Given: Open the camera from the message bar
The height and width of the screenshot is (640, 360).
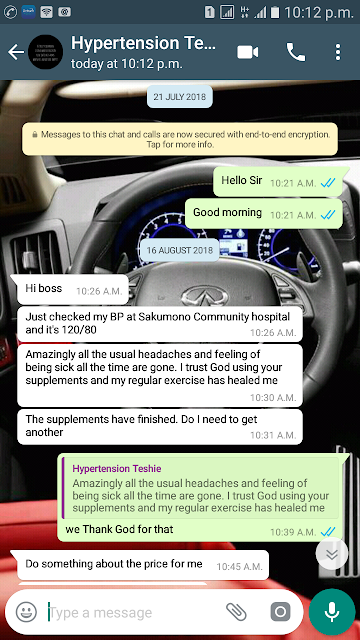Looking at the screenshot, I should [x=280, y=612].
